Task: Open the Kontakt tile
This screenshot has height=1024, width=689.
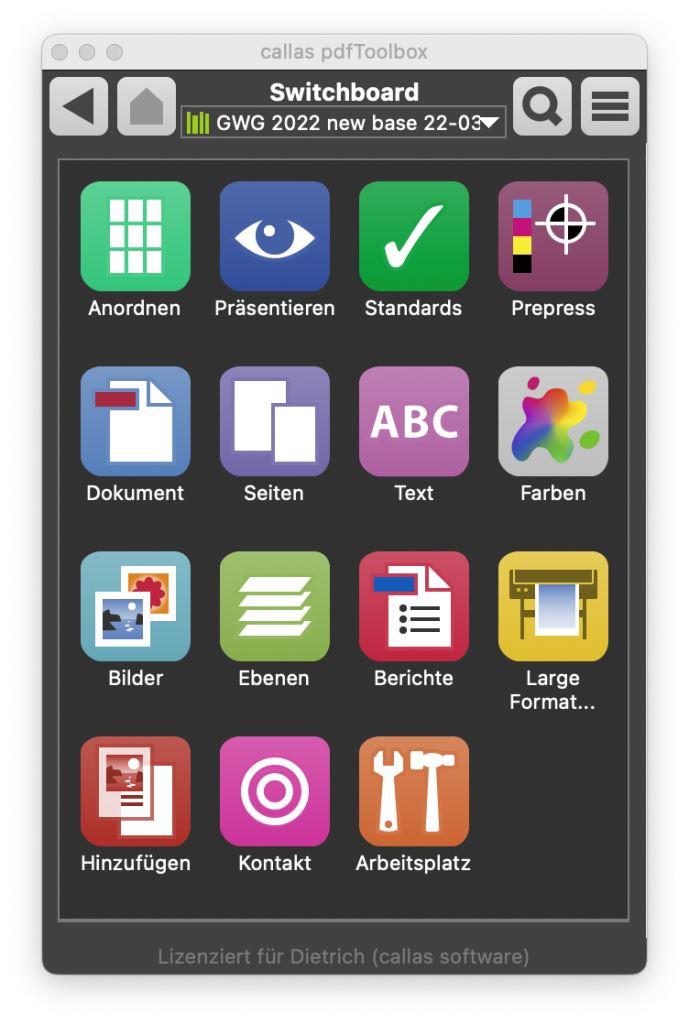Action: (274, 791)
